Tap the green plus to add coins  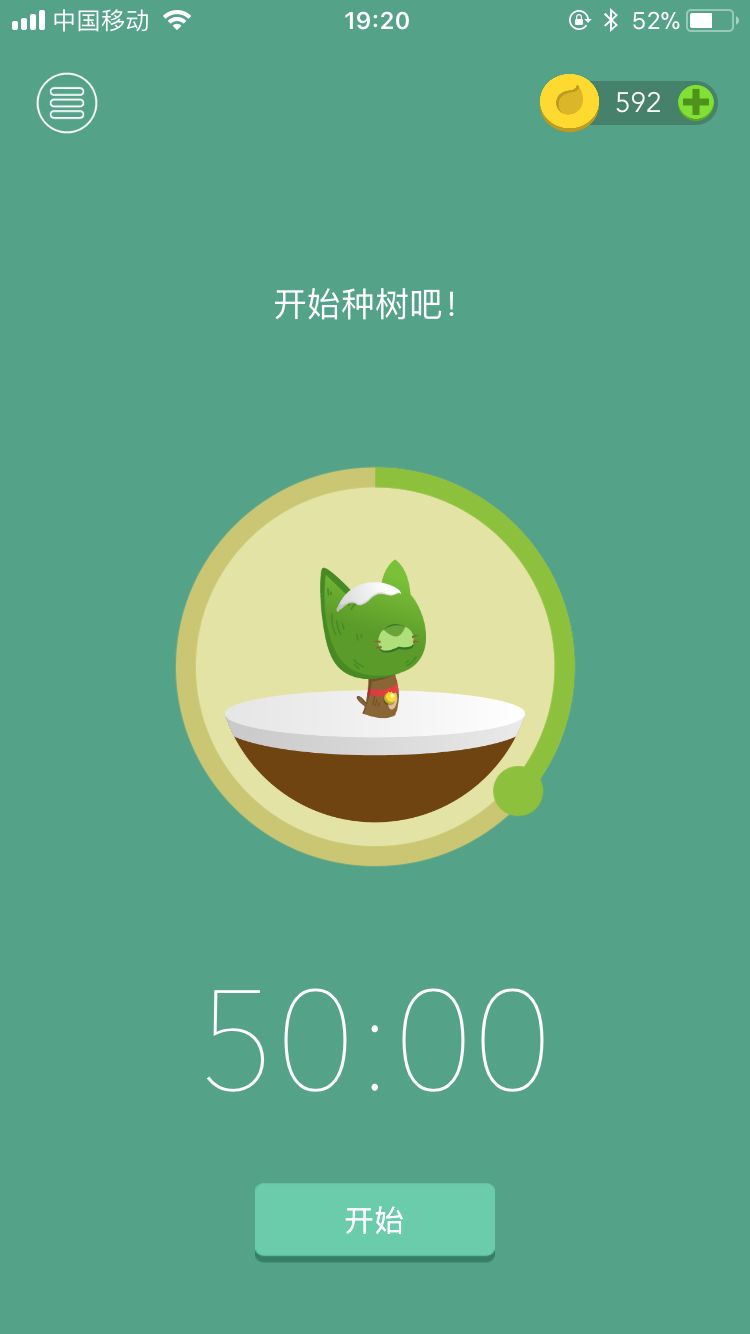pos(695,102)
